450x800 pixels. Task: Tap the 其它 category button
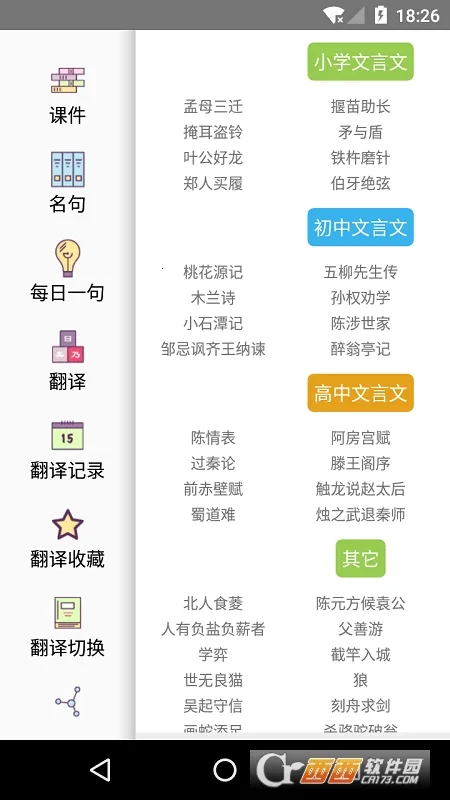point(360,559)
